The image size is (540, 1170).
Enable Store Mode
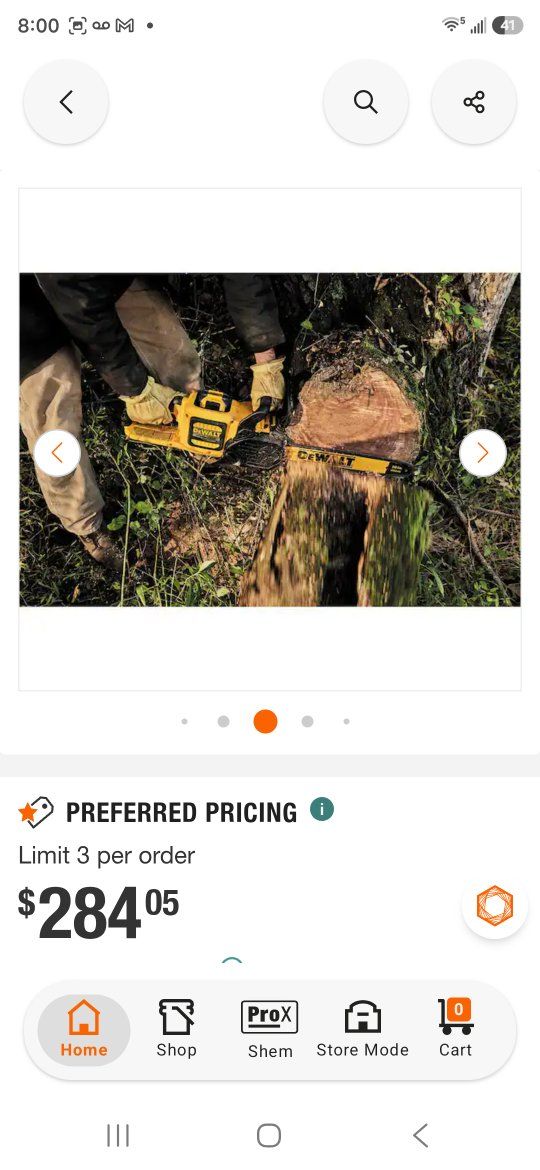point(362,1029)
